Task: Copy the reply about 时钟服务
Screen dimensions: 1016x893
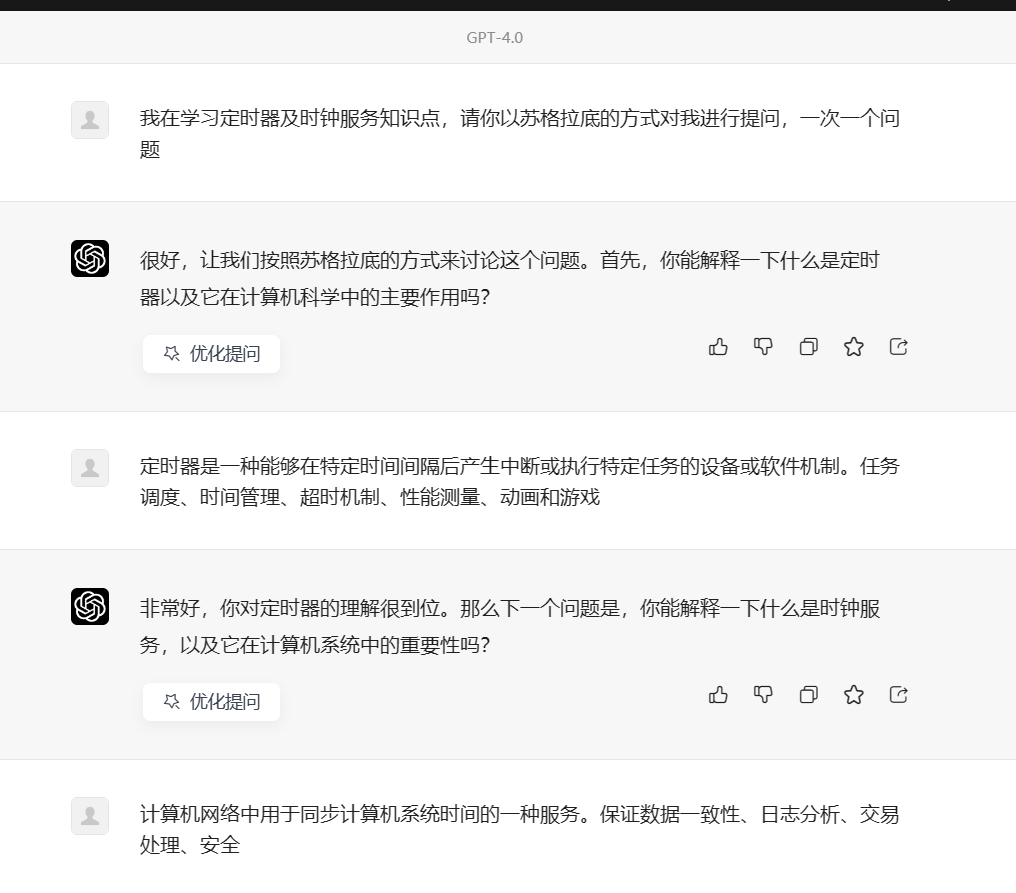Action: 808,695
